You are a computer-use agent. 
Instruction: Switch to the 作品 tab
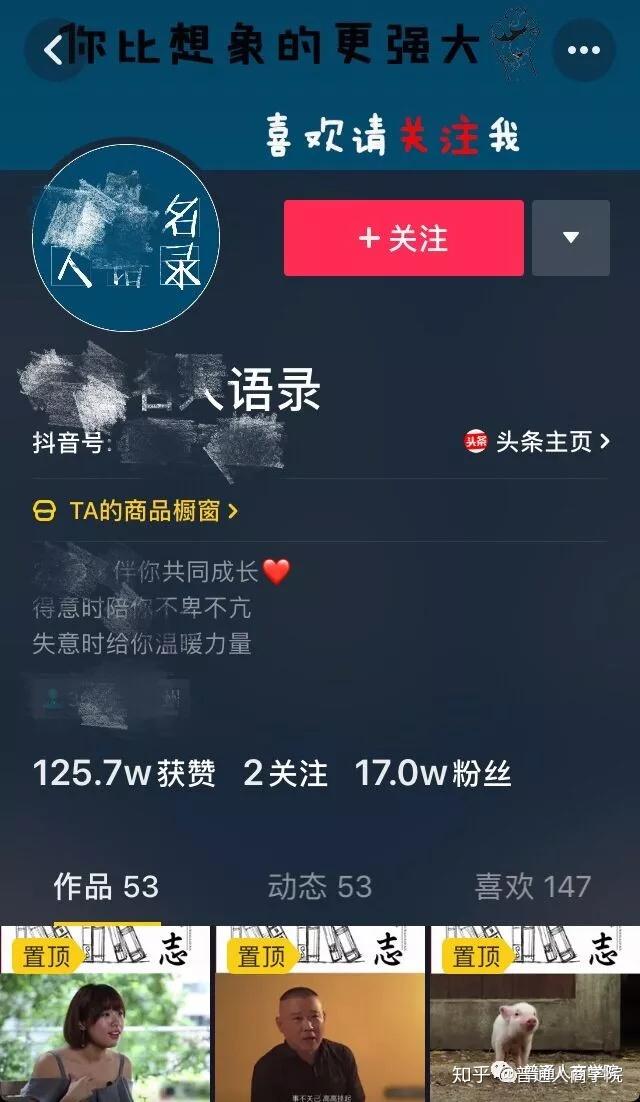coord(105,886)
